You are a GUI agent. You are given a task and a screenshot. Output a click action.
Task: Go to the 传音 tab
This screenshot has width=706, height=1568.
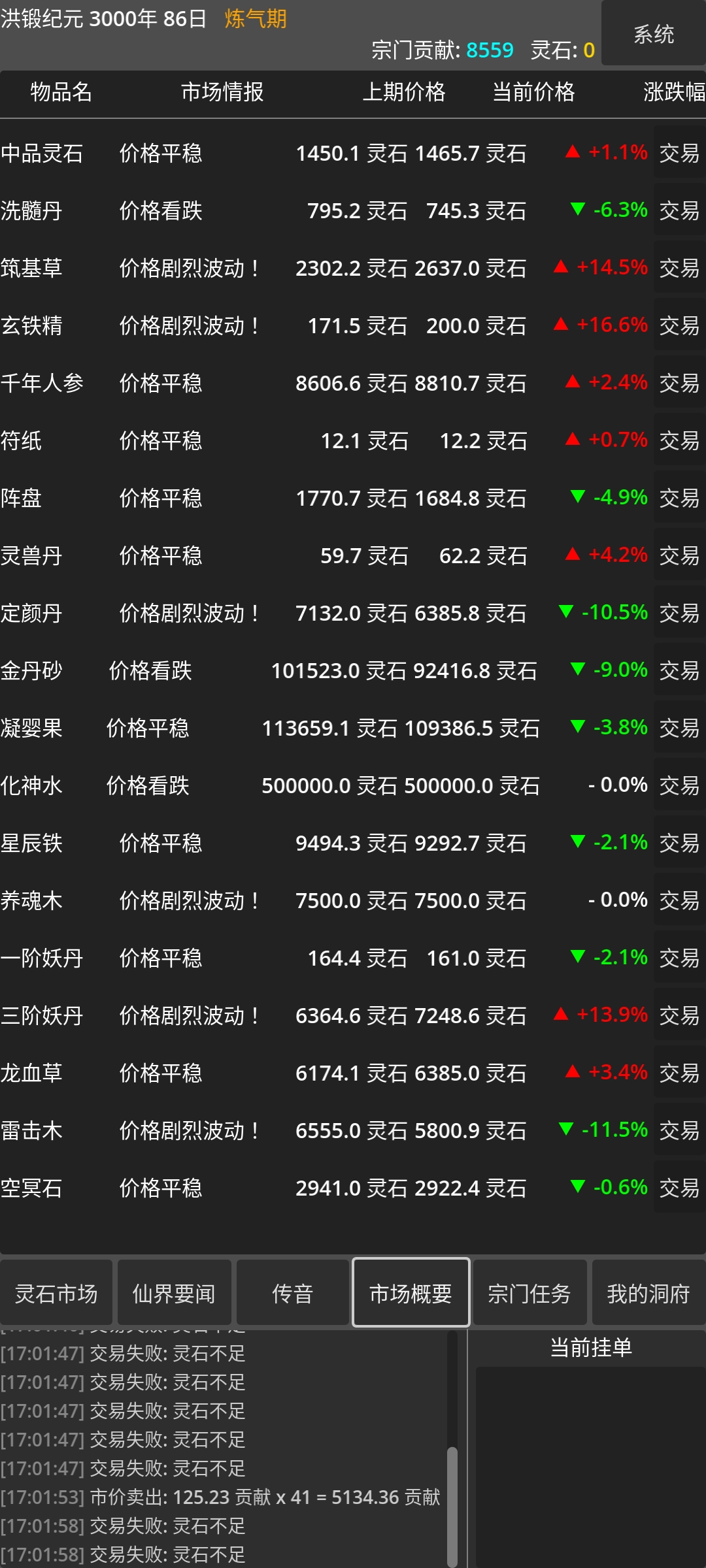pyautogui.click(x=292, y=1293)
